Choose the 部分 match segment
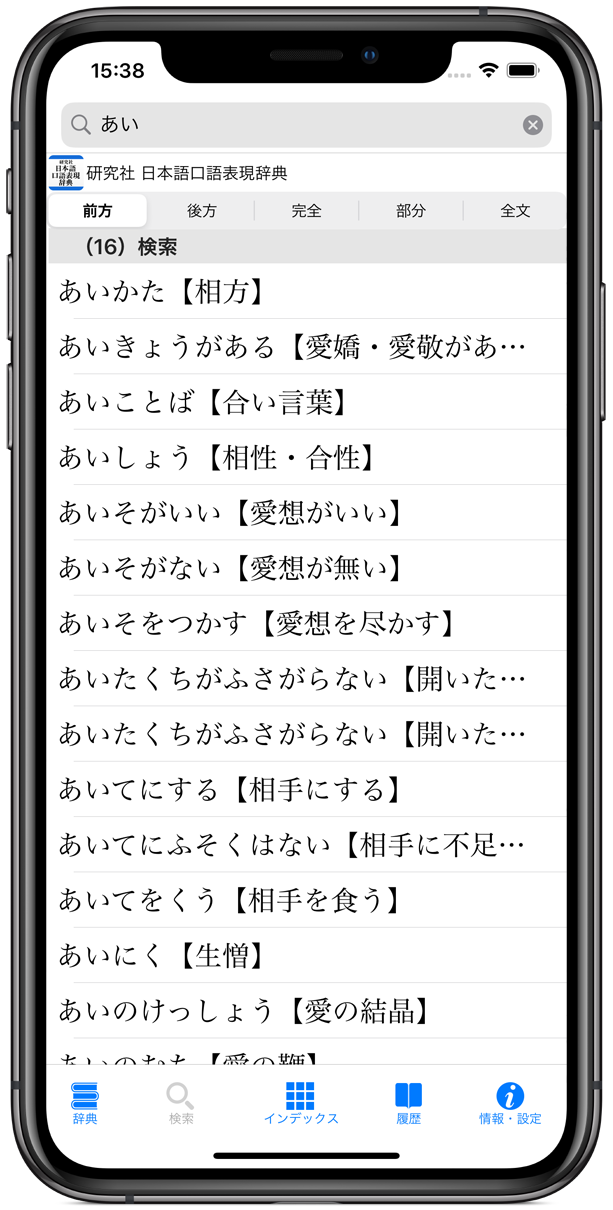This screenshot has height=1210, width=613. pos(411,211)
